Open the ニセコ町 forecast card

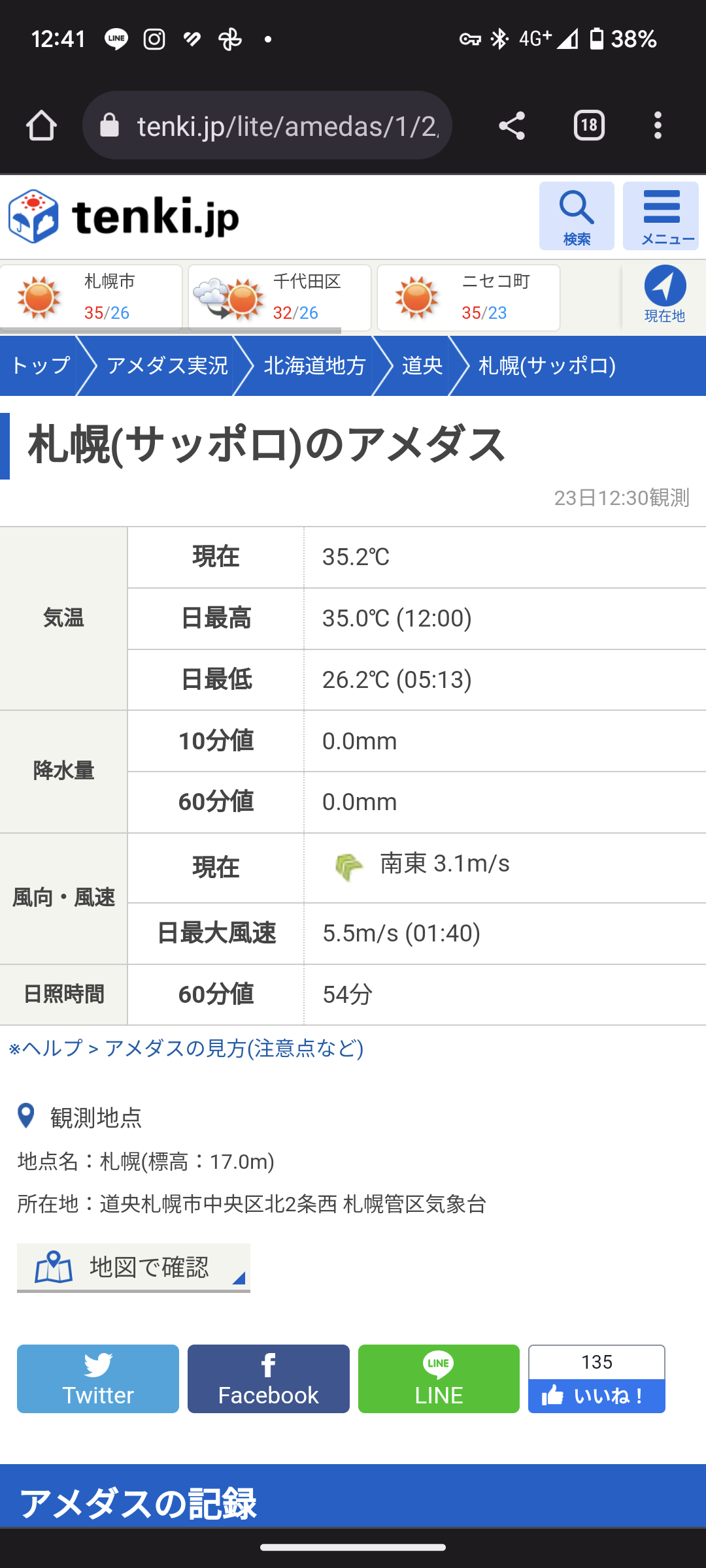(469, 298)
